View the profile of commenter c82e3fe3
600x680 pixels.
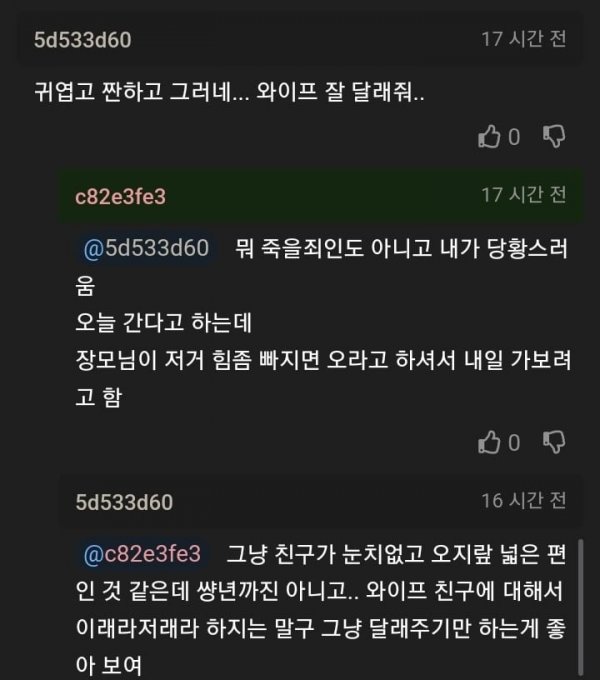tap(120, 197)
